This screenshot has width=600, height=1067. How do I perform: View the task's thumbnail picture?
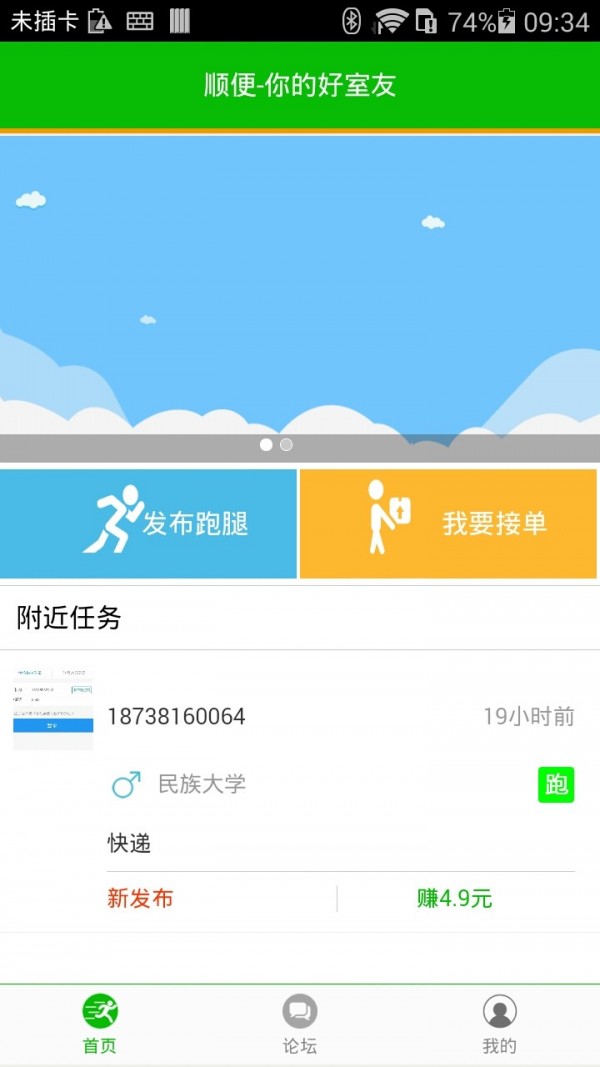point(53,709)
